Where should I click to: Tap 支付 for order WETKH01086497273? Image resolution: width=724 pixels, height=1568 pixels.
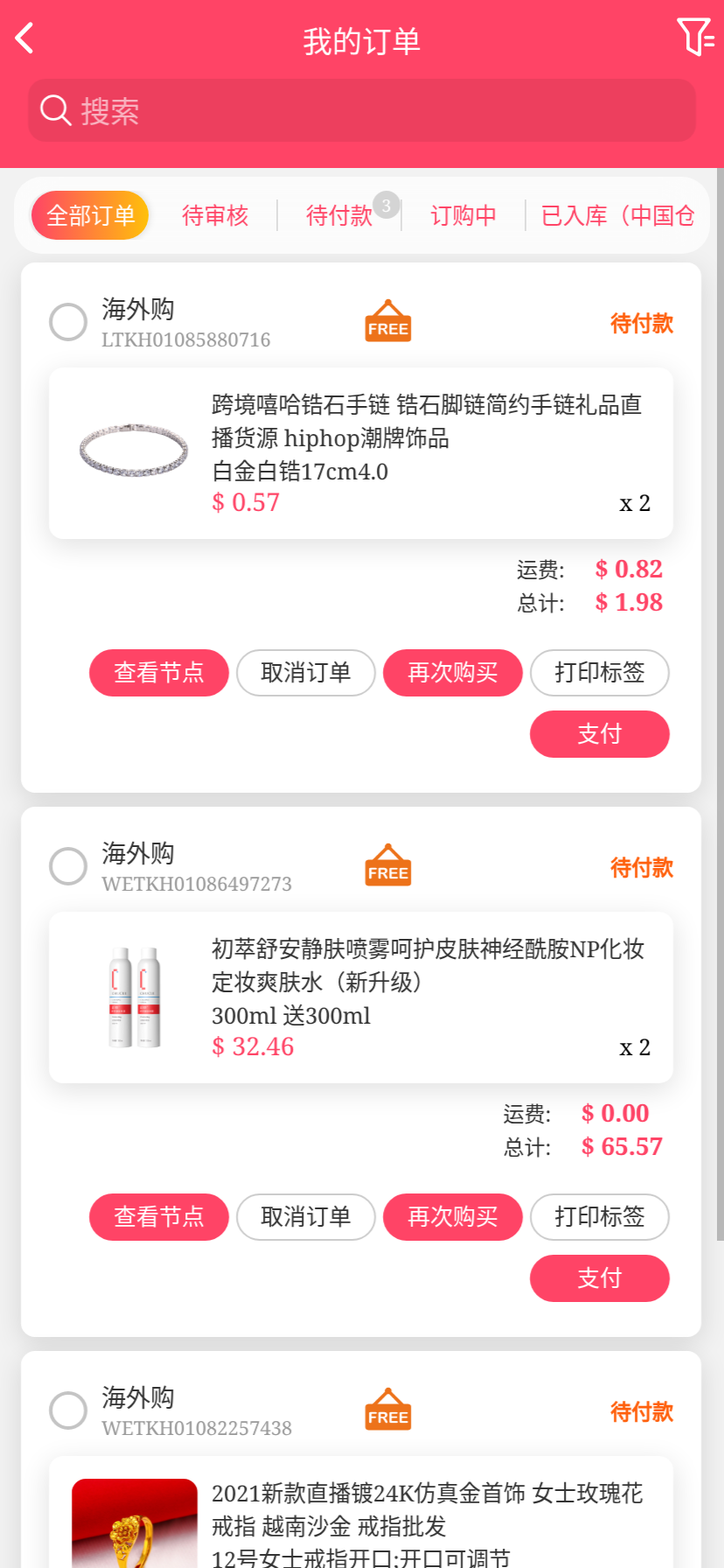tap(600, 1278)
